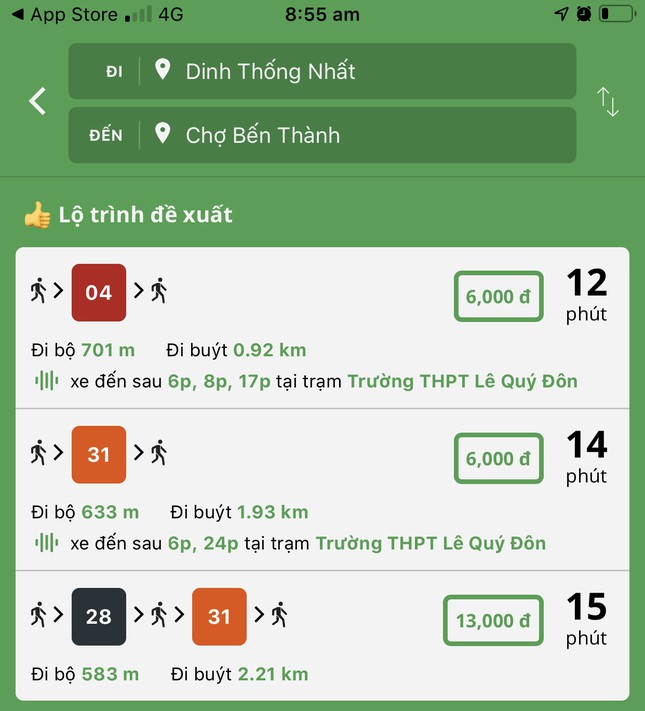Viewport: 645px width, 711px height.
Task: Select the bus 31 route taking 14 phút
Action: tap(322, 490)
